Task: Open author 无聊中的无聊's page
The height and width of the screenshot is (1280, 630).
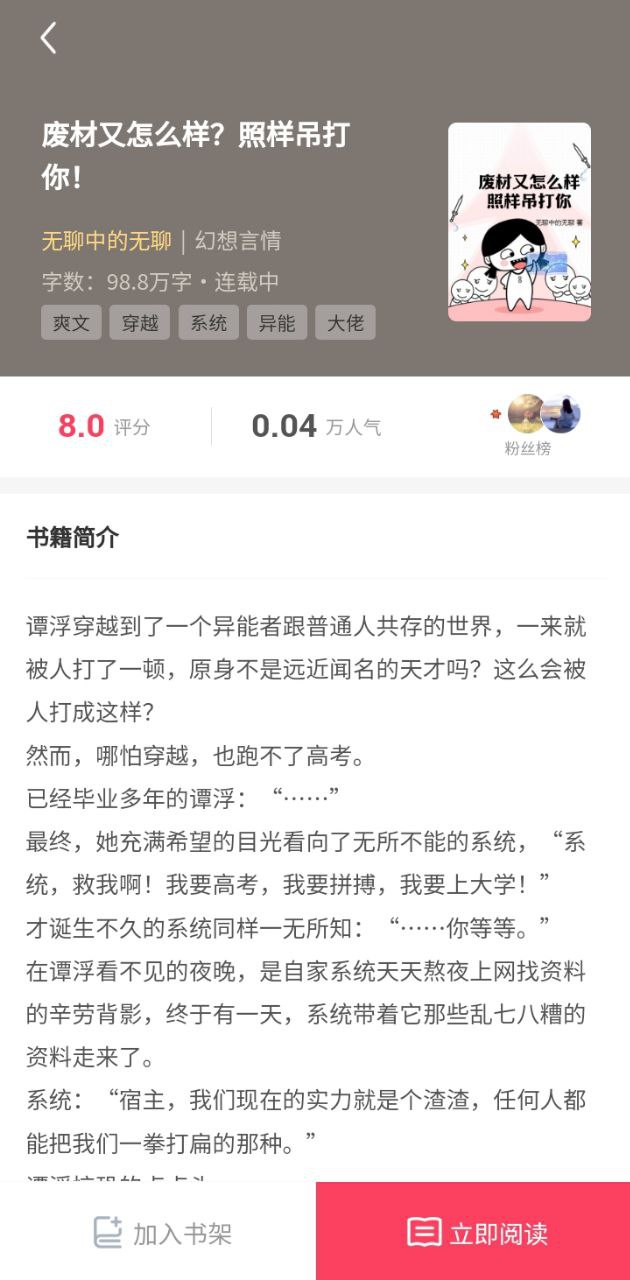Action: click(106, 241)
